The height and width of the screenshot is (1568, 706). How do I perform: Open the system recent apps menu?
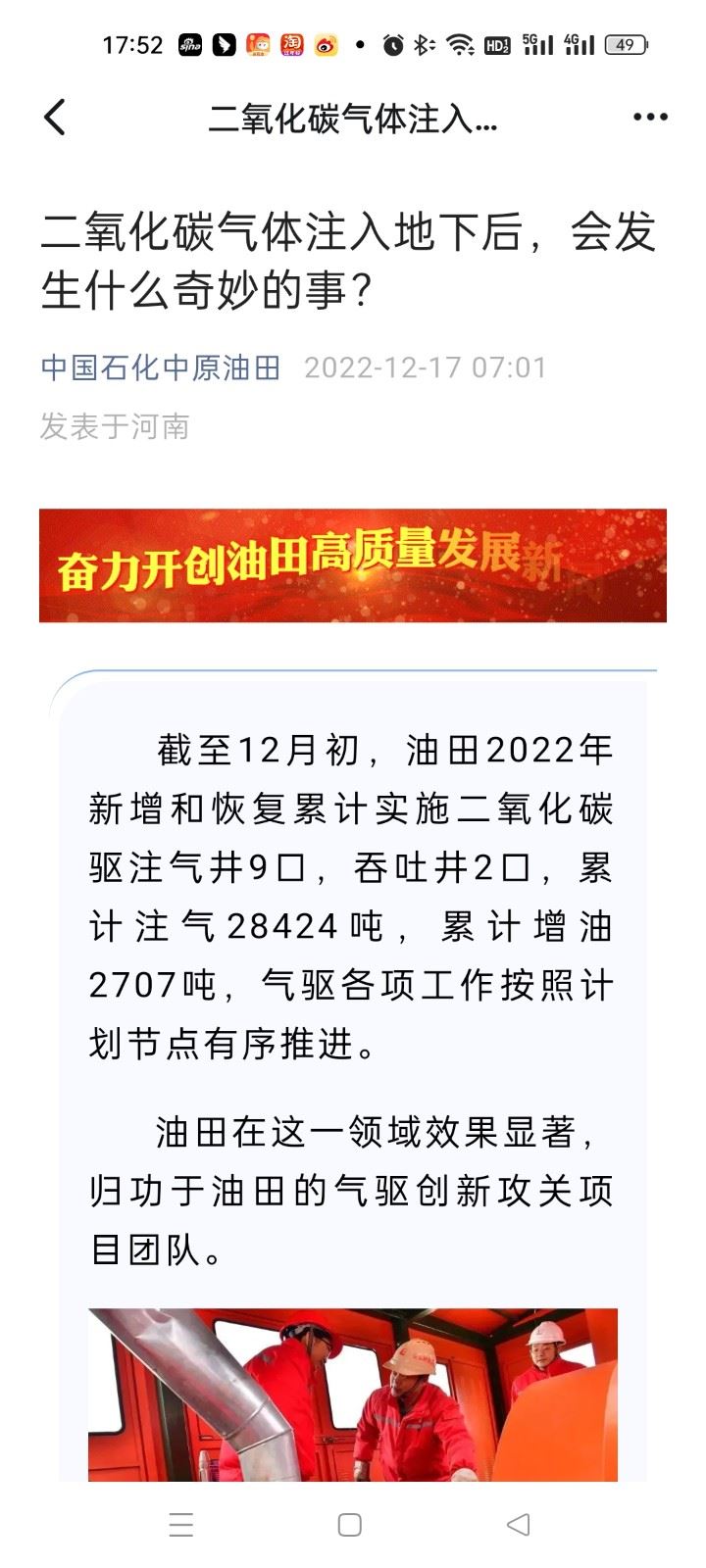pyautogui.click(x=181, y=1525)
